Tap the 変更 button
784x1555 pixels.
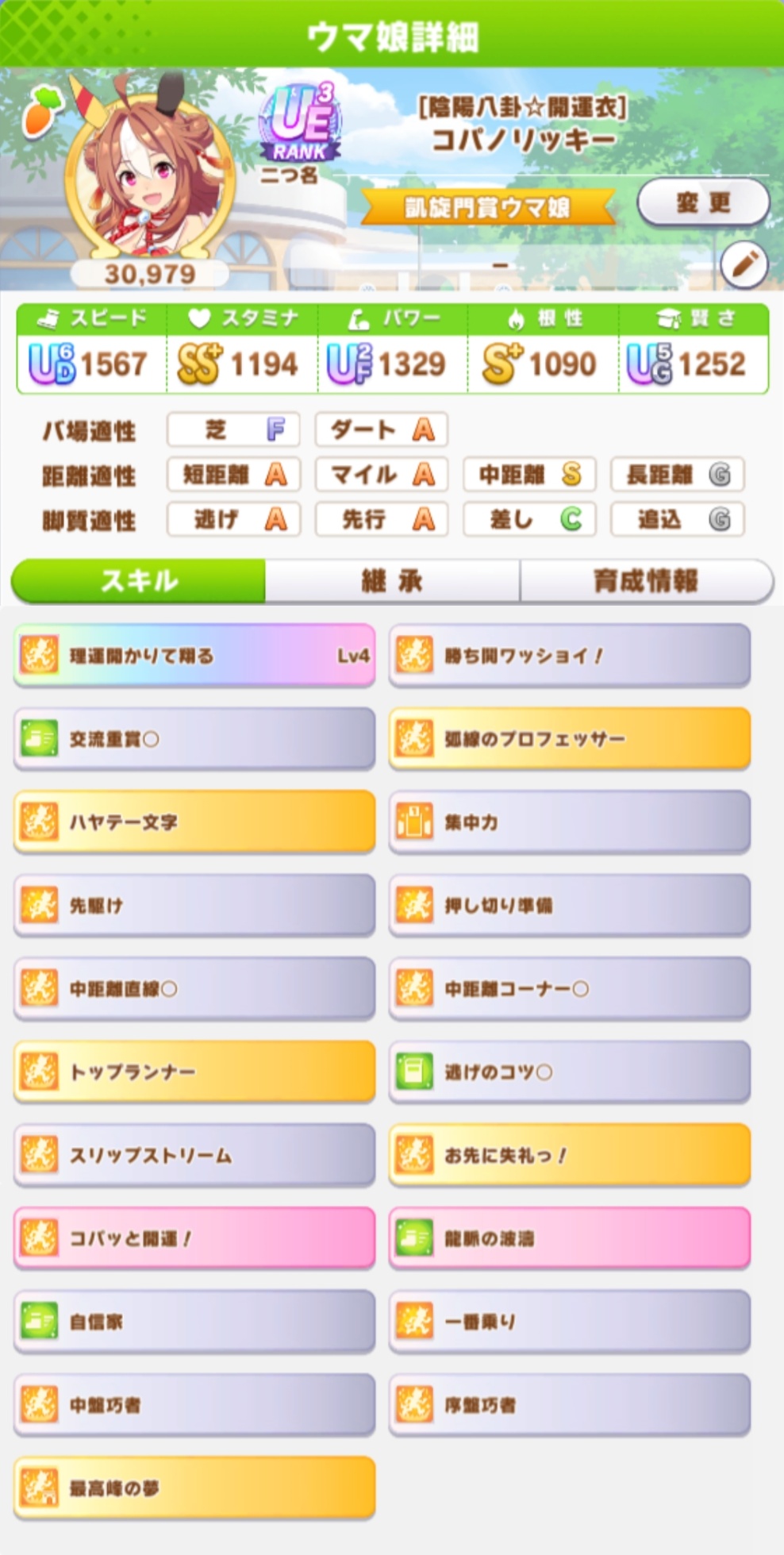[x=703, y=202]
